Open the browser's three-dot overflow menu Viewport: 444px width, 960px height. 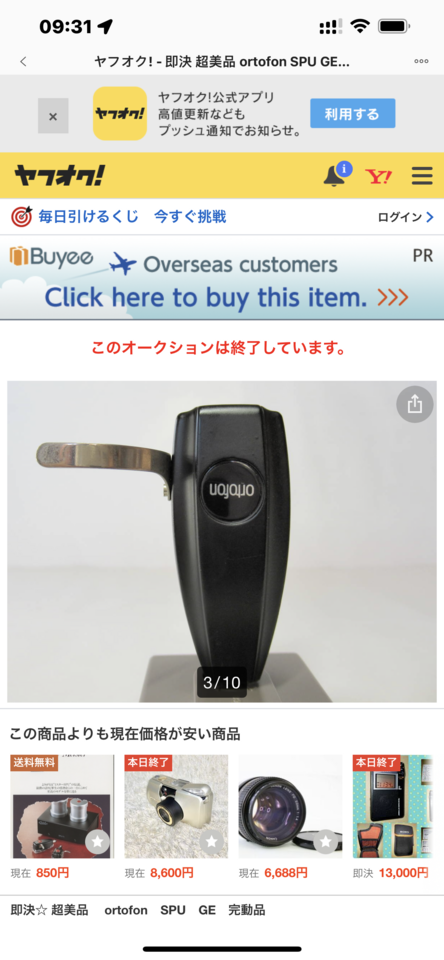click(x=421, y=61)
